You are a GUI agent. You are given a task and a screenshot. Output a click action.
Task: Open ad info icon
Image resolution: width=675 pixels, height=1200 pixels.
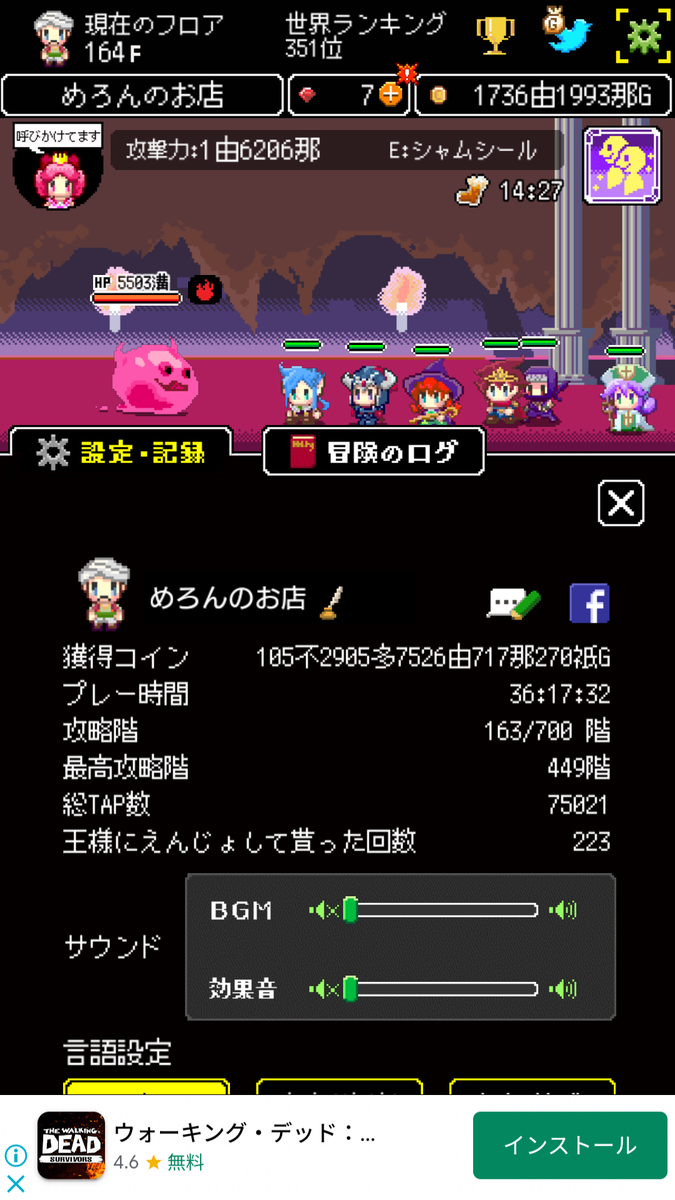click(15, 1156)
